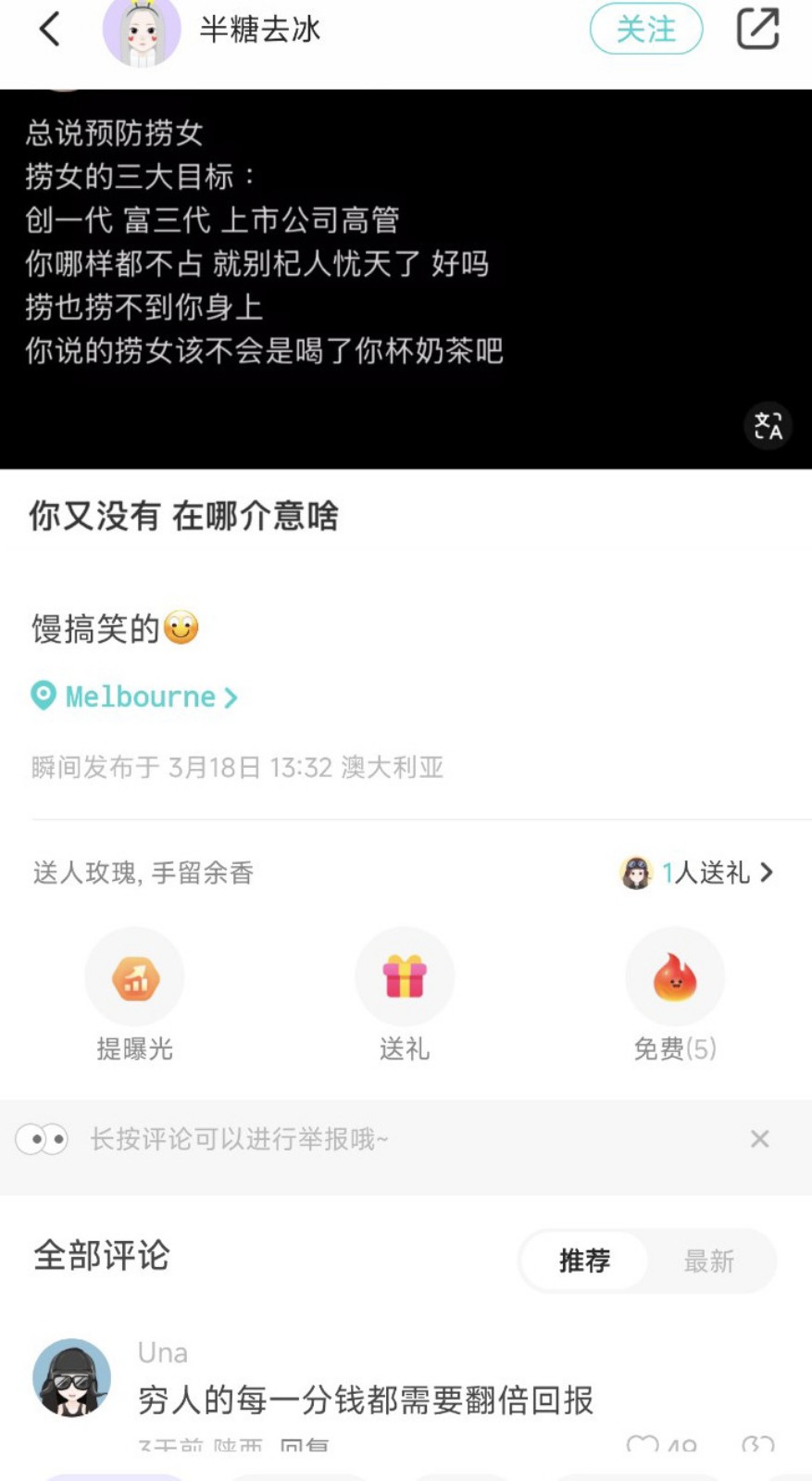This screenshot has height=1481, width=812.
Task: Translate the post text image
Action: [768, 425]
